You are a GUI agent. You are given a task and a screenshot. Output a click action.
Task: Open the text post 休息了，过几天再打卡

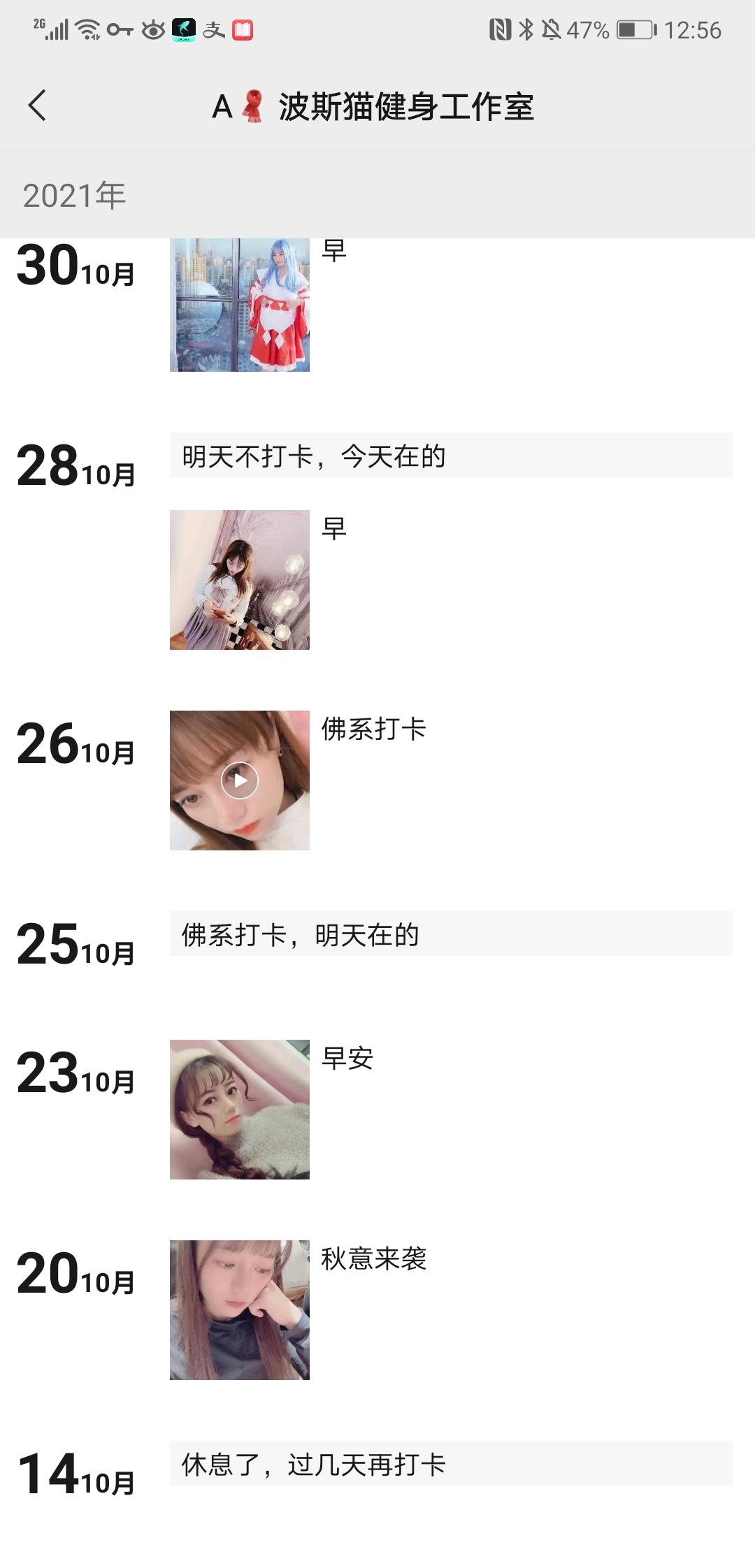[450, 1464]
